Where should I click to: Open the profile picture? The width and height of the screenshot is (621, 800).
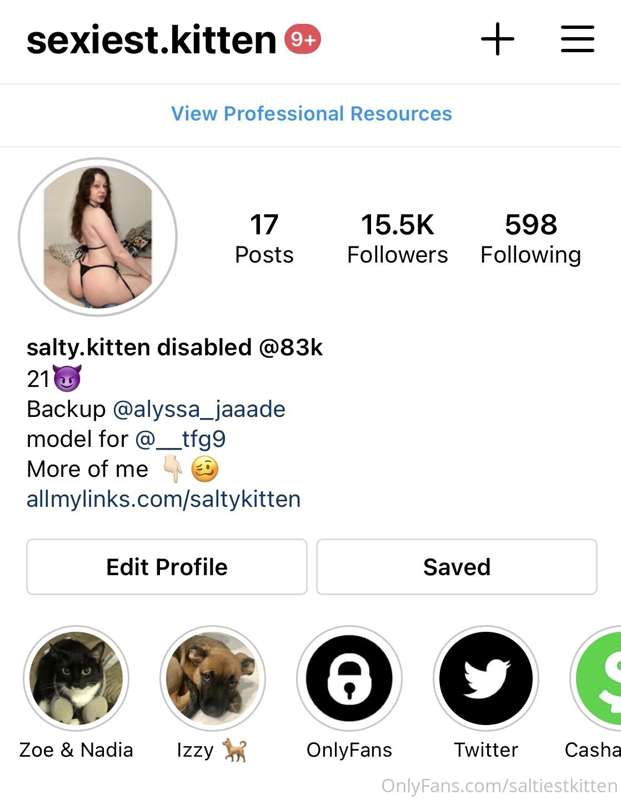coord(98,237)
